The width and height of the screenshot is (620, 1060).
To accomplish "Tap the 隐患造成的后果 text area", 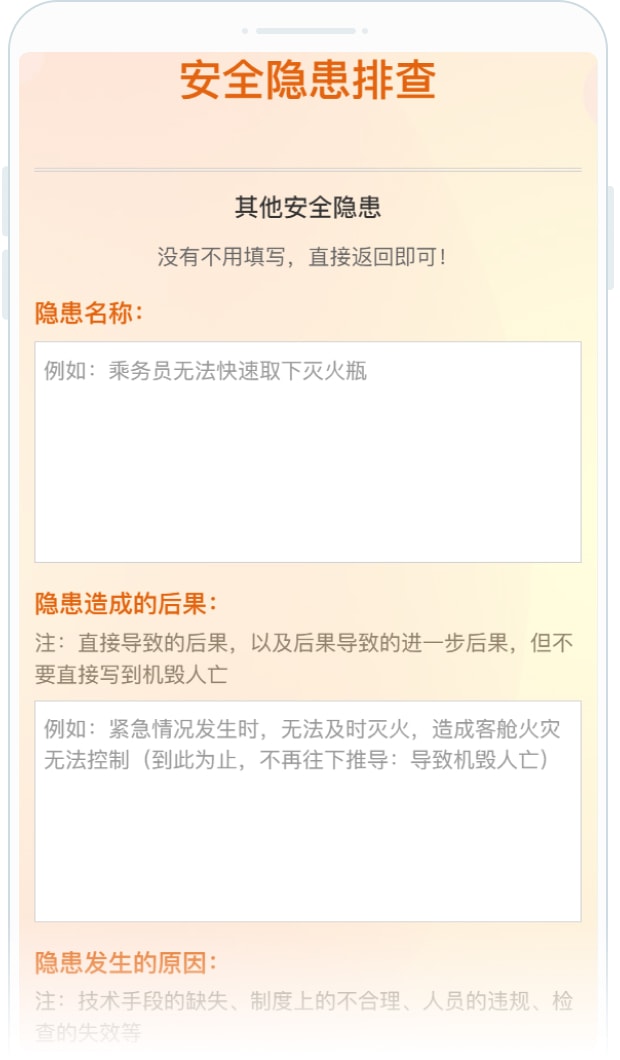I will point(308,811).
